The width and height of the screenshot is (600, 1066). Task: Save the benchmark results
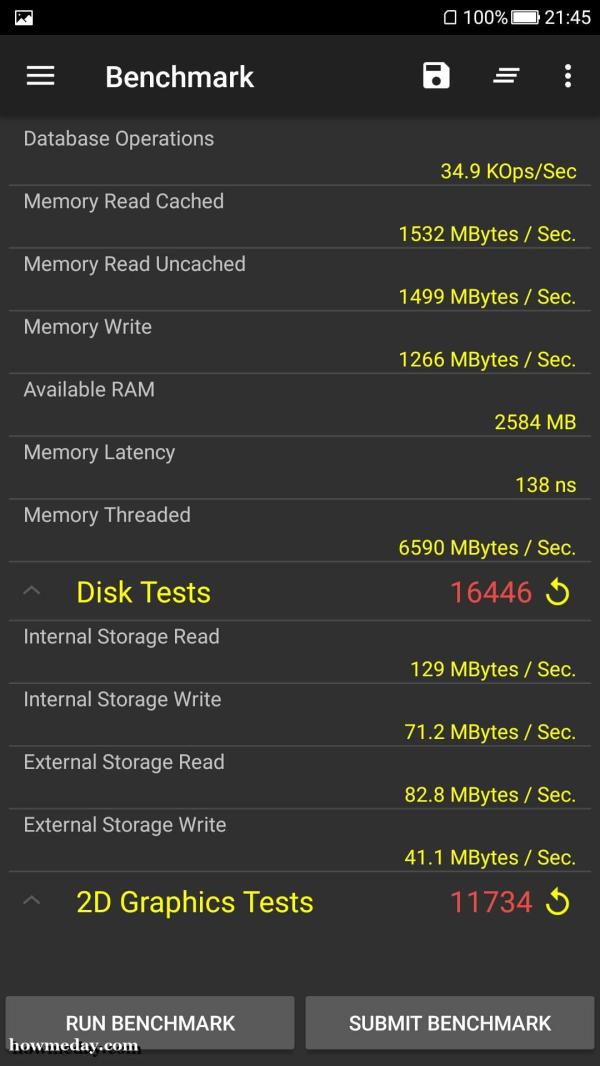point(436,75)
